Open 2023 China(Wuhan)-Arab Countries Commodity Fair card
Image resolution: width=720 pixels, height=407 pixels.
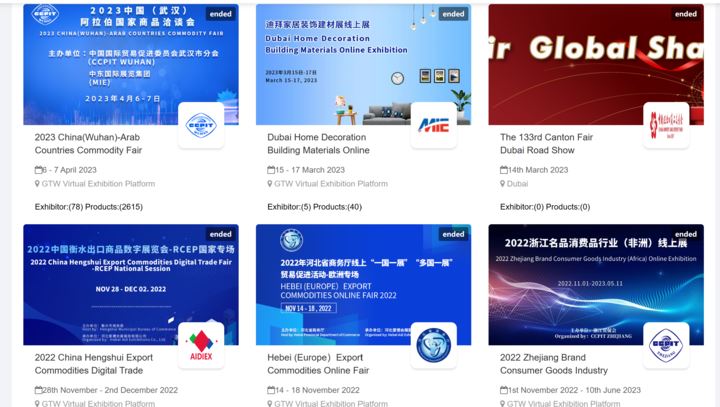click(88, 144)
